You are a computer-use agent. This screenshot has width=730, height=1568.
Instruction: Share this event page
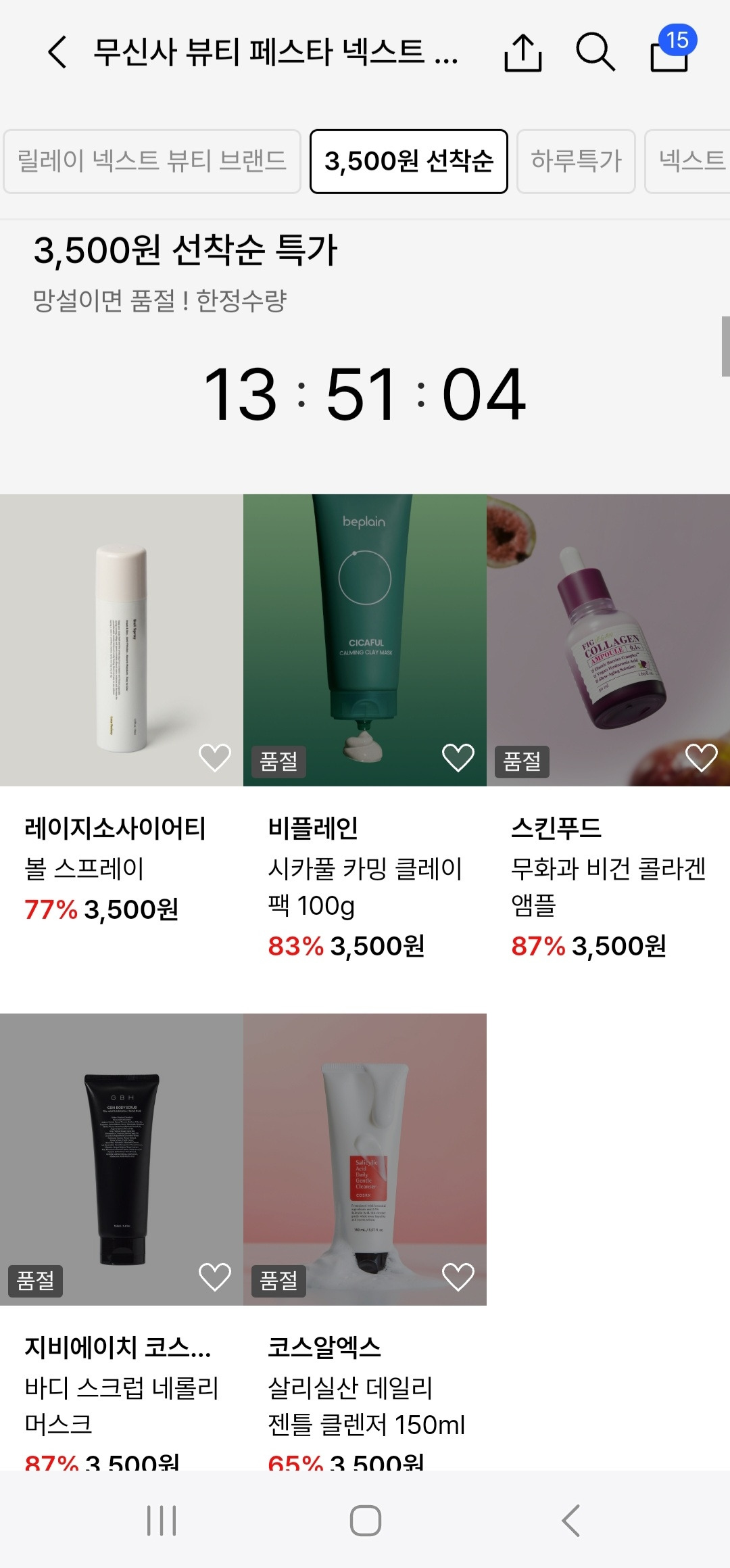(523, 52)
